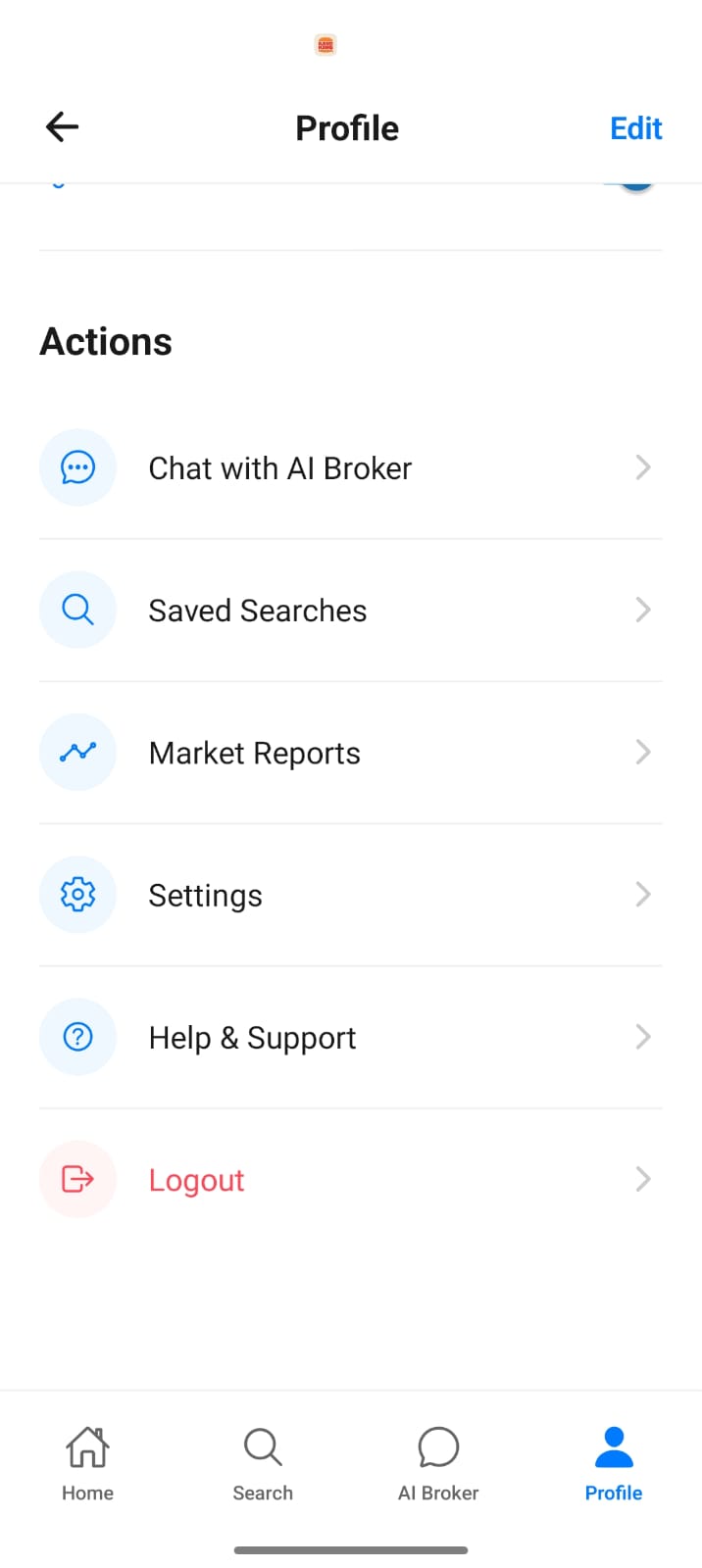Go back using the arrow icon
Image resolution: width=702 pixels, height=1568 pixels.
point(62,127)
